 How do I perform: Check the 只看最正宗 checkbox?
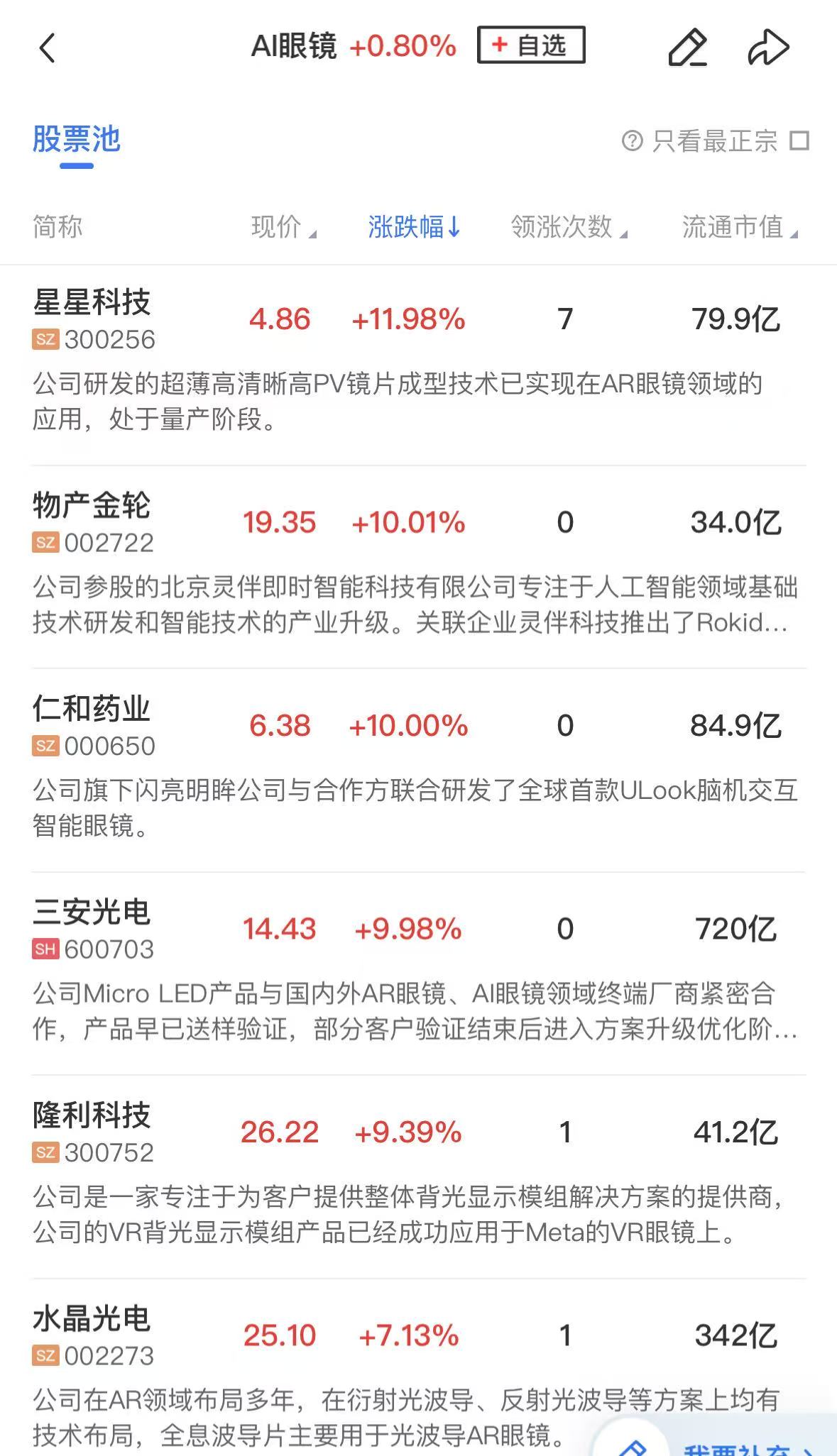coord(800,140)
